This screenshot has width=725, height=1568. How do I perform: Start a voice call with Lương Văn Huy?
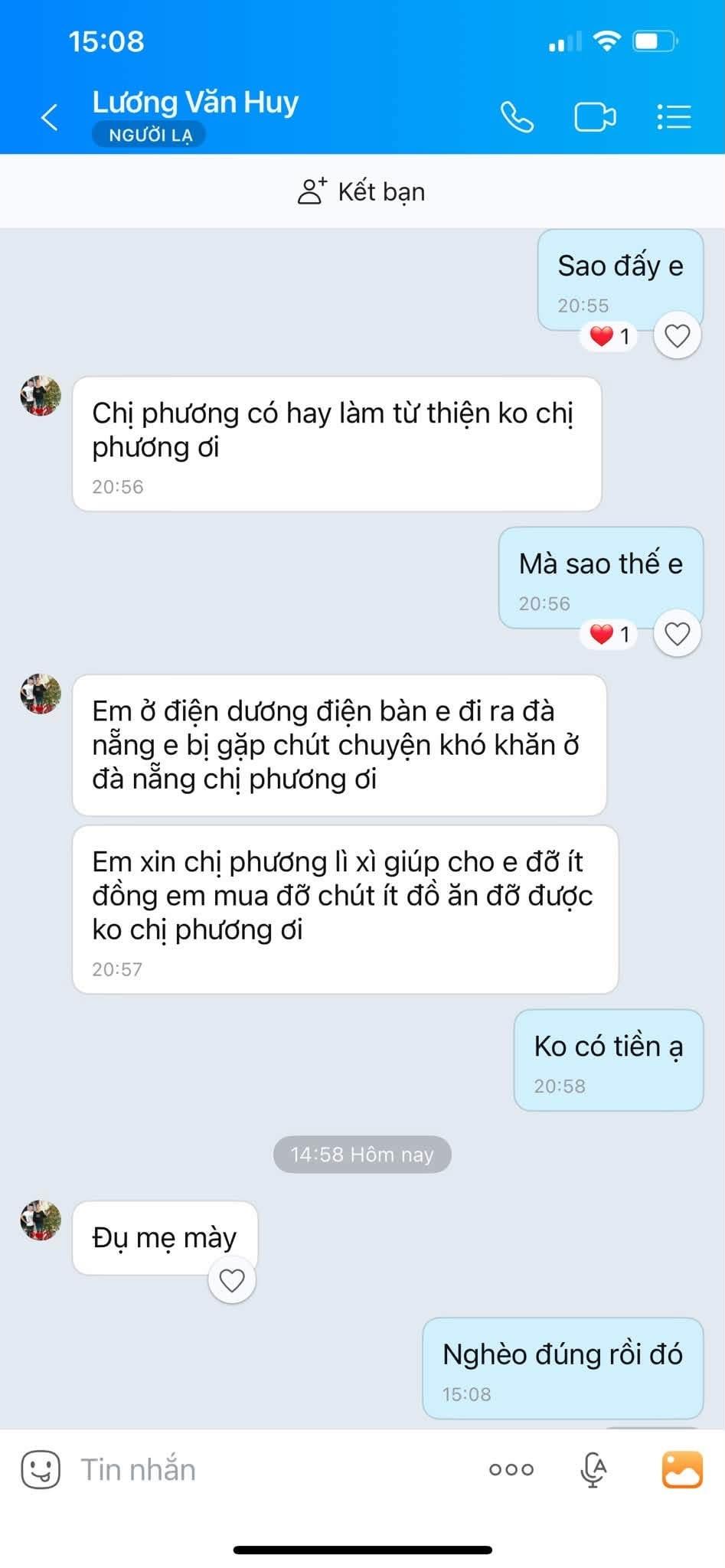pyautogui.click(x=517, y=117)
